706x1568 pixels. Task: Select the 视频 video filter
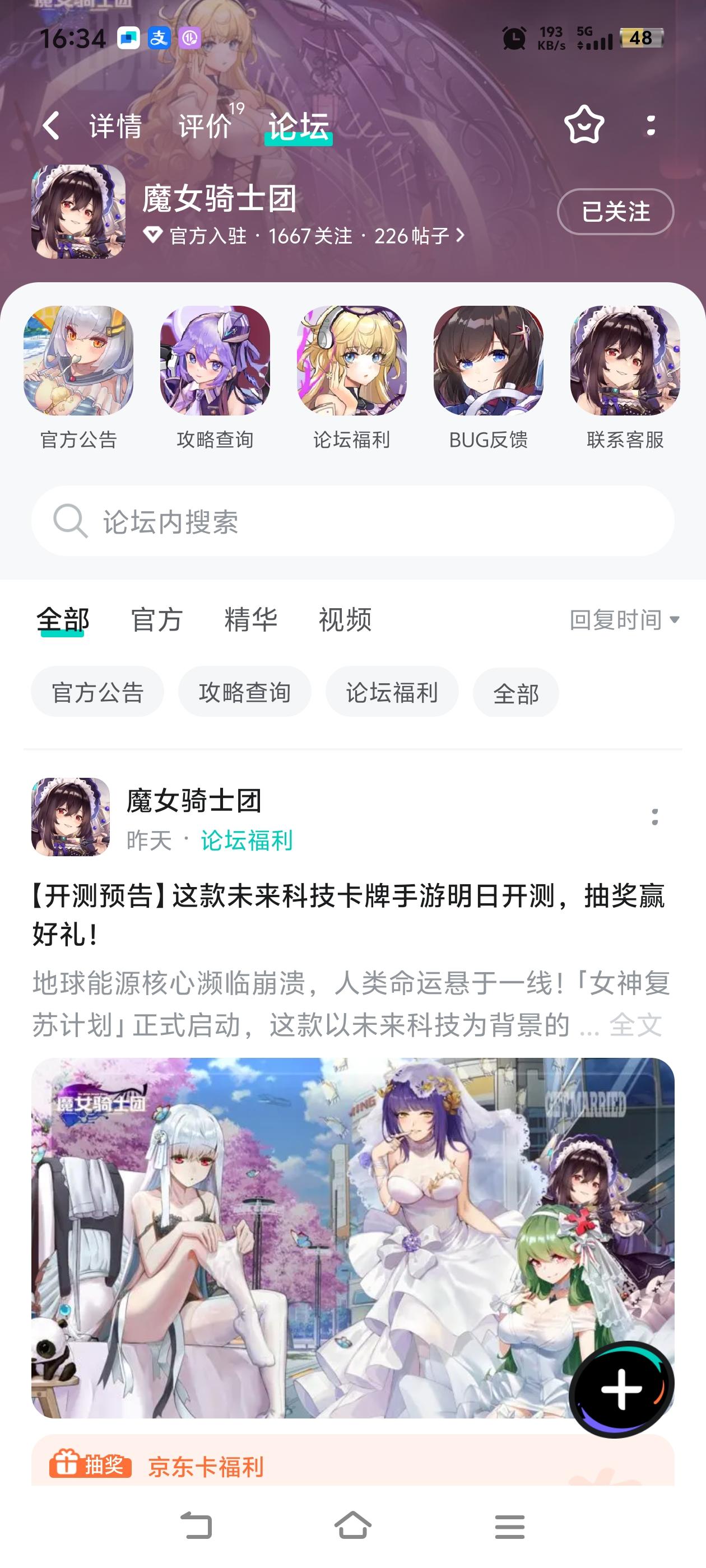click(x=344, y=620)
